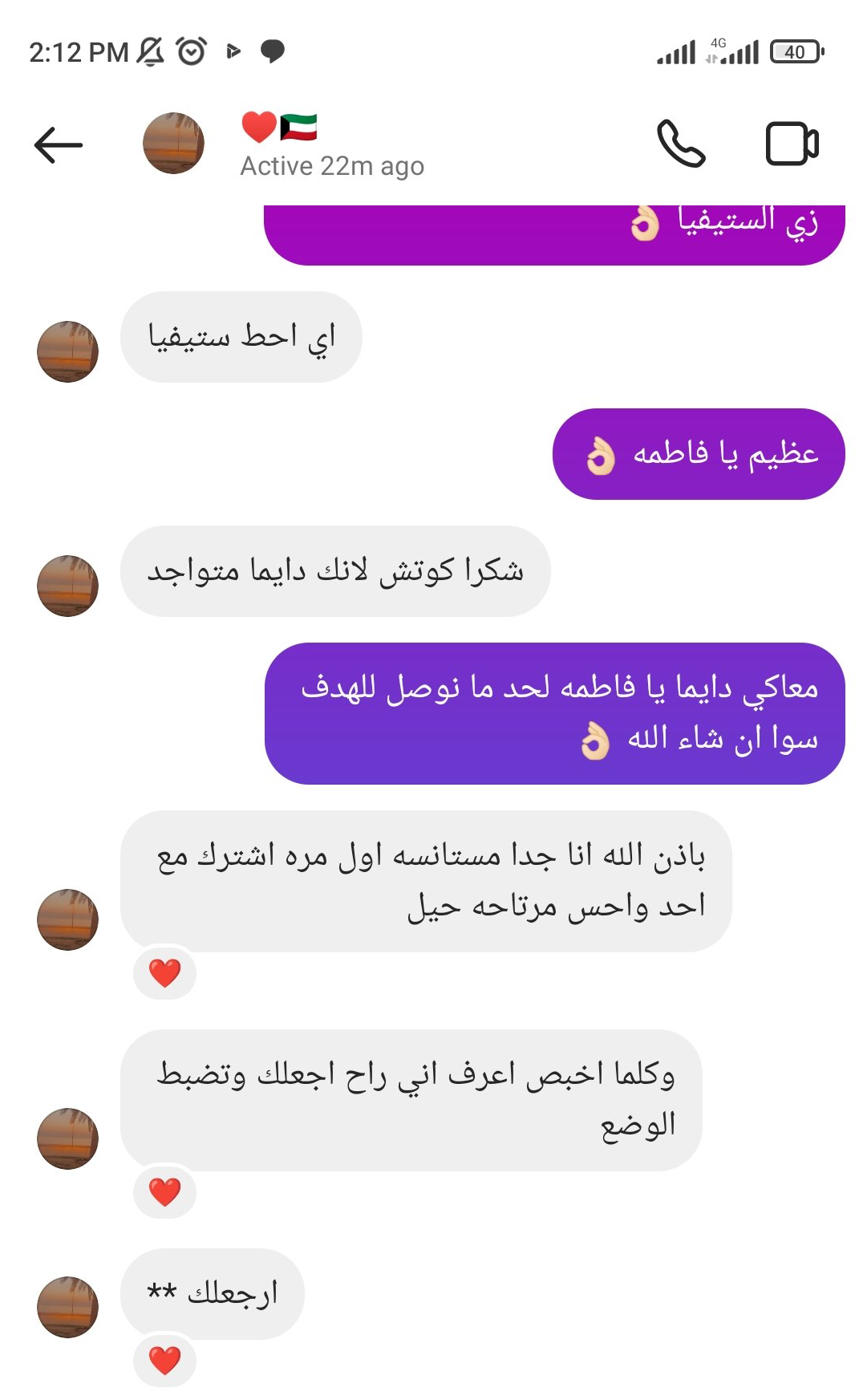
Task: Tap sender avatar beside اي احط ستيفيا
Action: click(68, 352)
